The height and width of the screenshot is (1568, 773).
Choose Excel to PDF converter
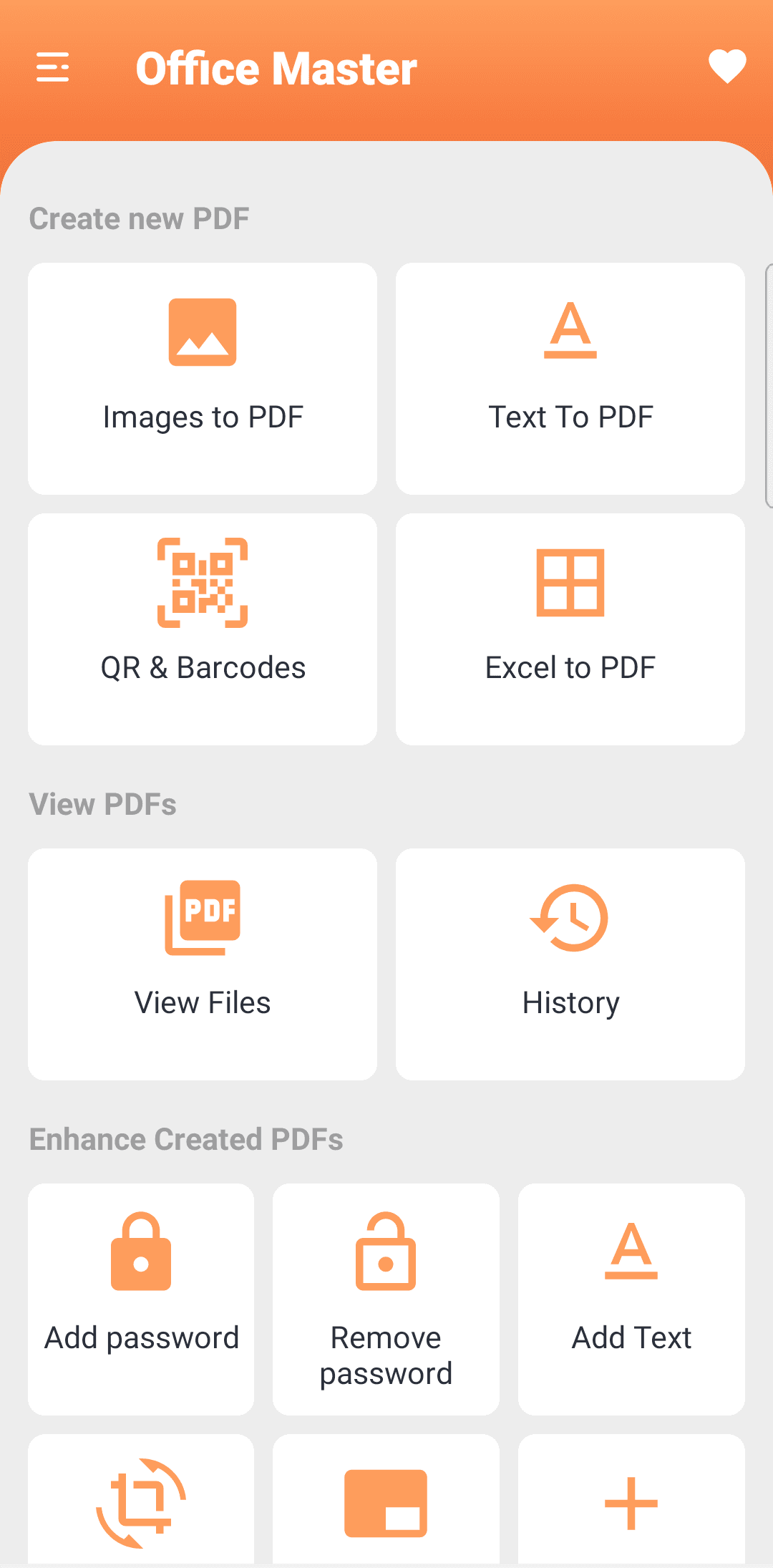point(570,629)
